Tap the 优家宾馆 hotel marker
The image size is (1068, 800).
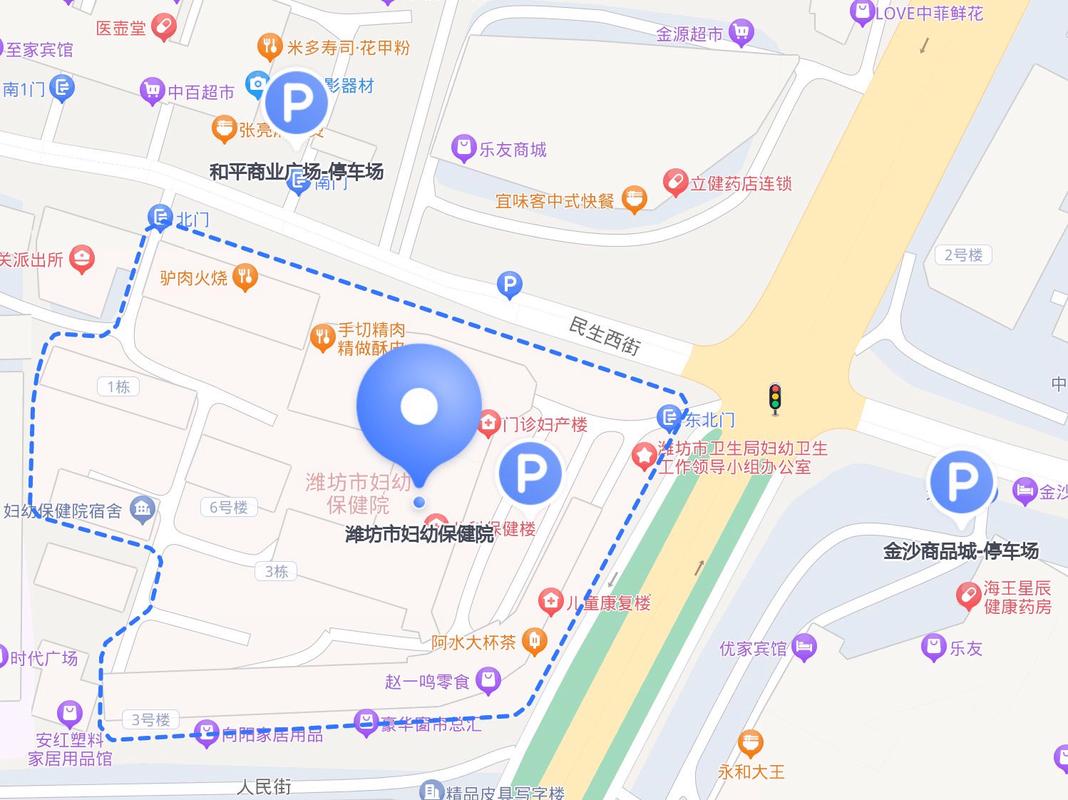pyautogui.click(x=805, y=647)
